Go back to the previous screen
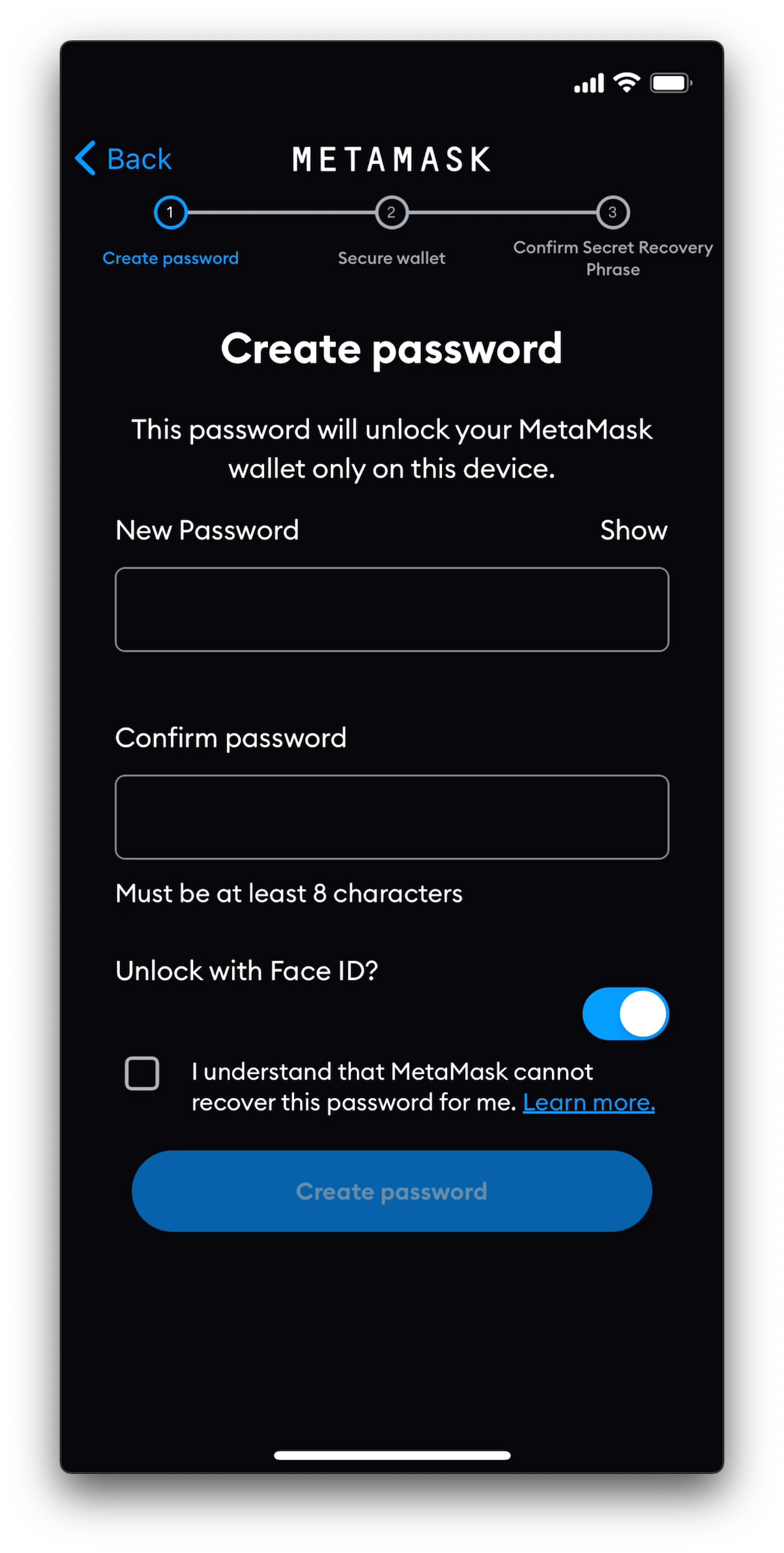The width and height of the screenshot is (784, 1553). click(x=123, y=158)
